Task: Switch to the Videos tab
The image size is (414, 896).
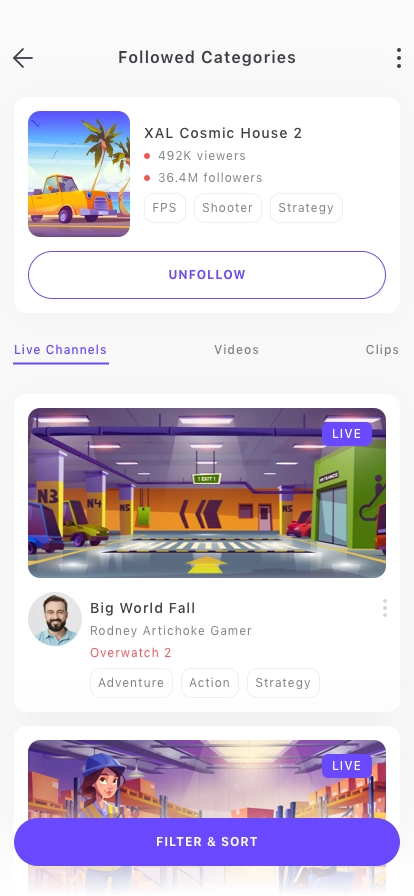Action: (x=237, y=350)
